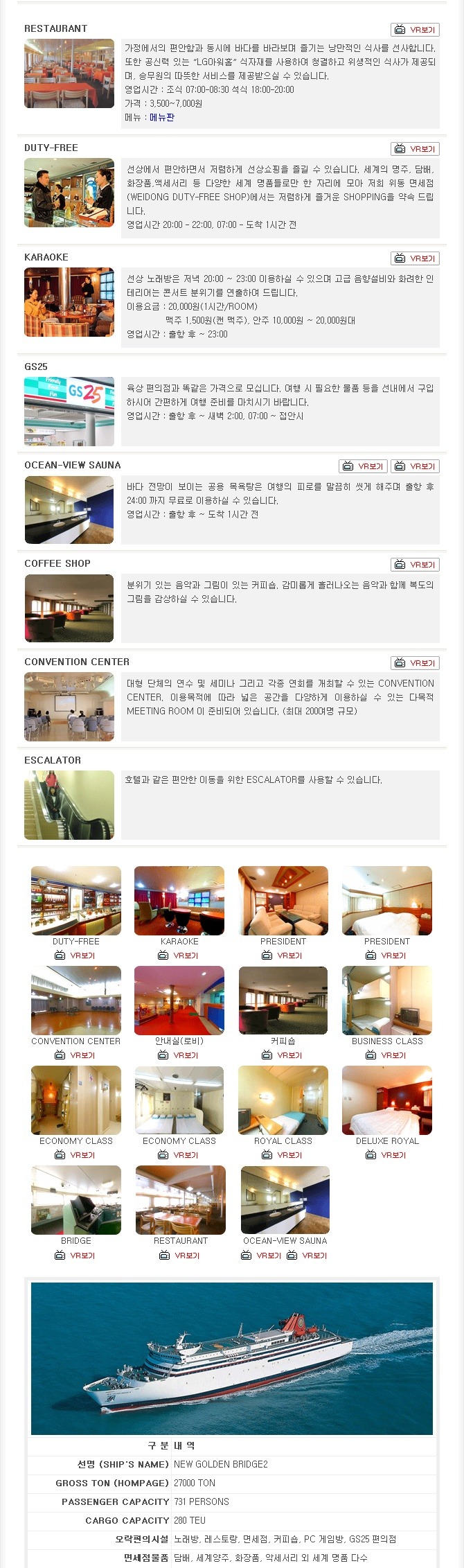Open VR보기 under the ROYAL CLASS photo

pos(283,1155)
